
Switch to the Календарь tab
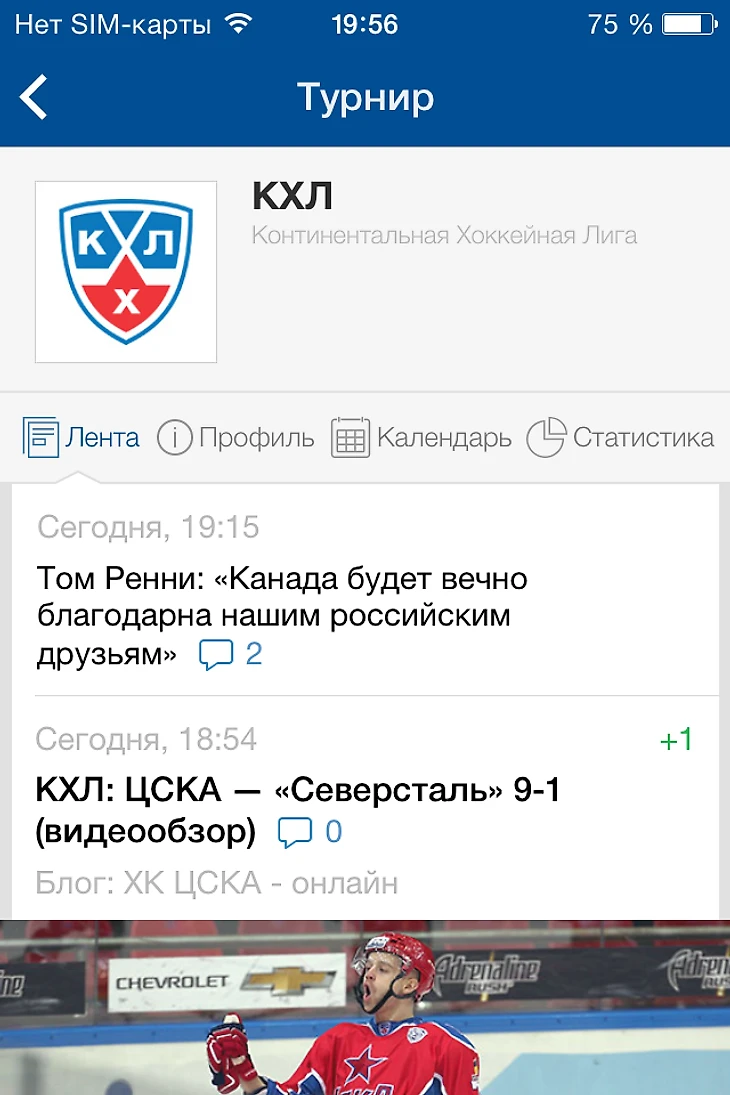pos(422,438)
